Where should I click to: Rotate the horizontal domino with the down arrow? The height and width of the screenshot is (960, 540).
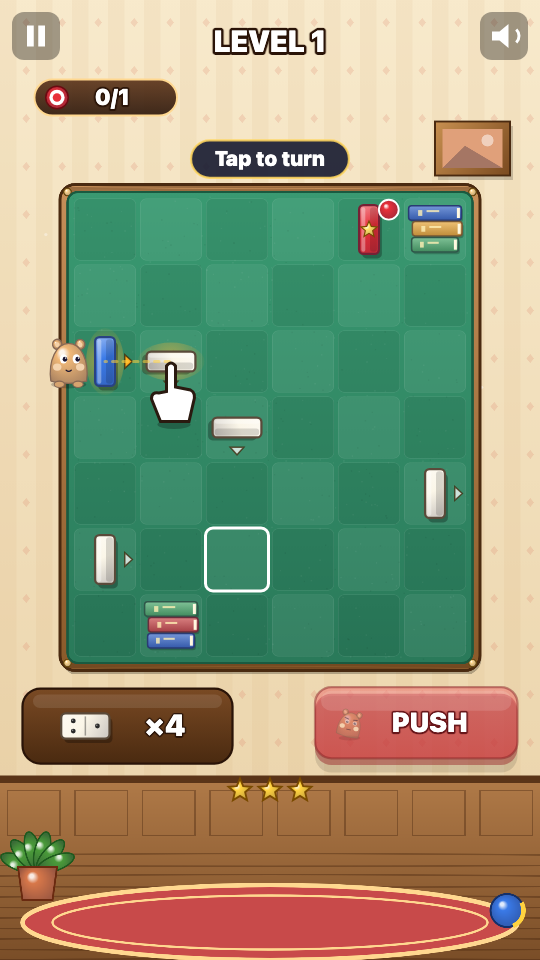pos(237,428)
